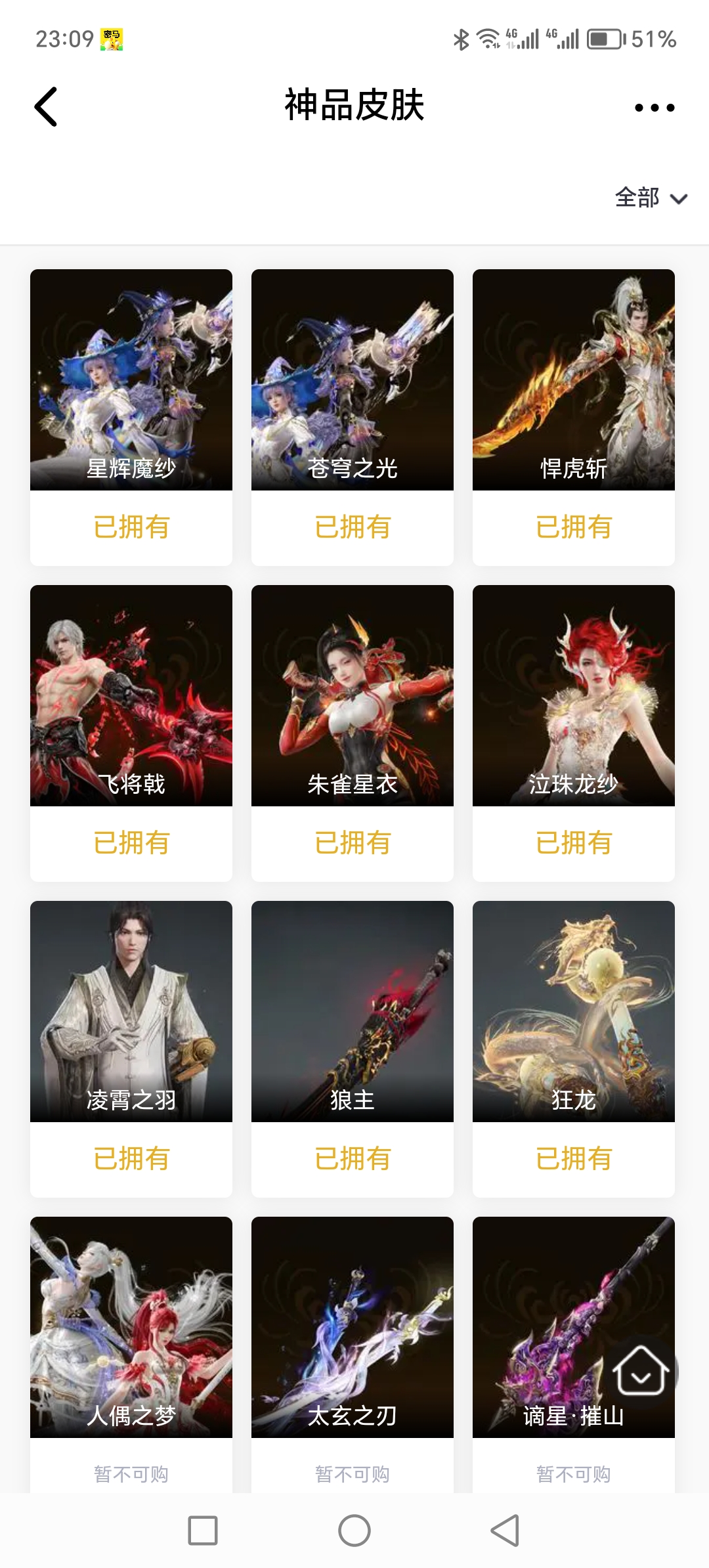709x1568 pixels.
Task: Open the 星辉魔纱 skin card
Action: tap(131, 380)
